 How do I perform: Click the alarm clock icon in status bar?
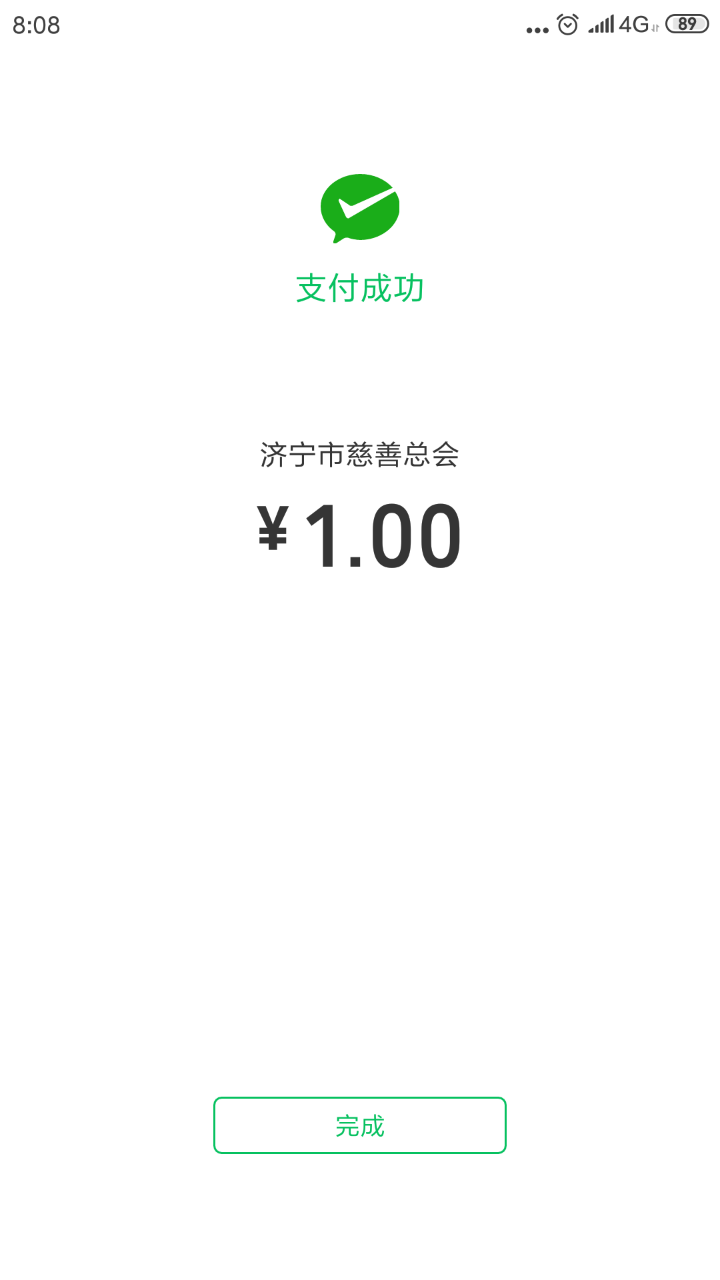click(x=567, y=24)
